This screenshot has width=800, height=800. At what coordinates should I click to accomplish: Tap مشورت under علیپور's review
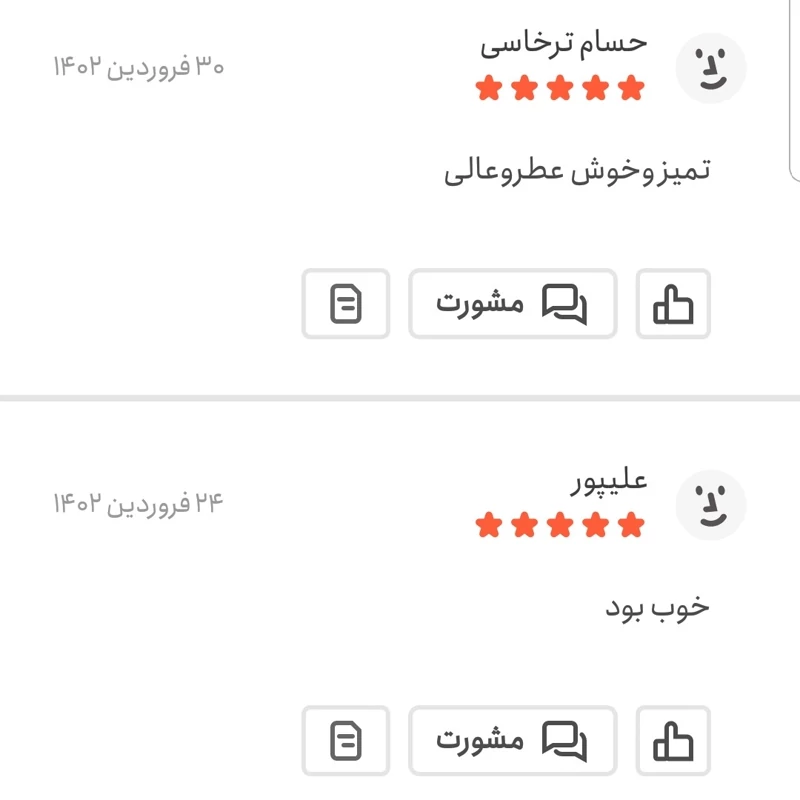coord(512,741)
